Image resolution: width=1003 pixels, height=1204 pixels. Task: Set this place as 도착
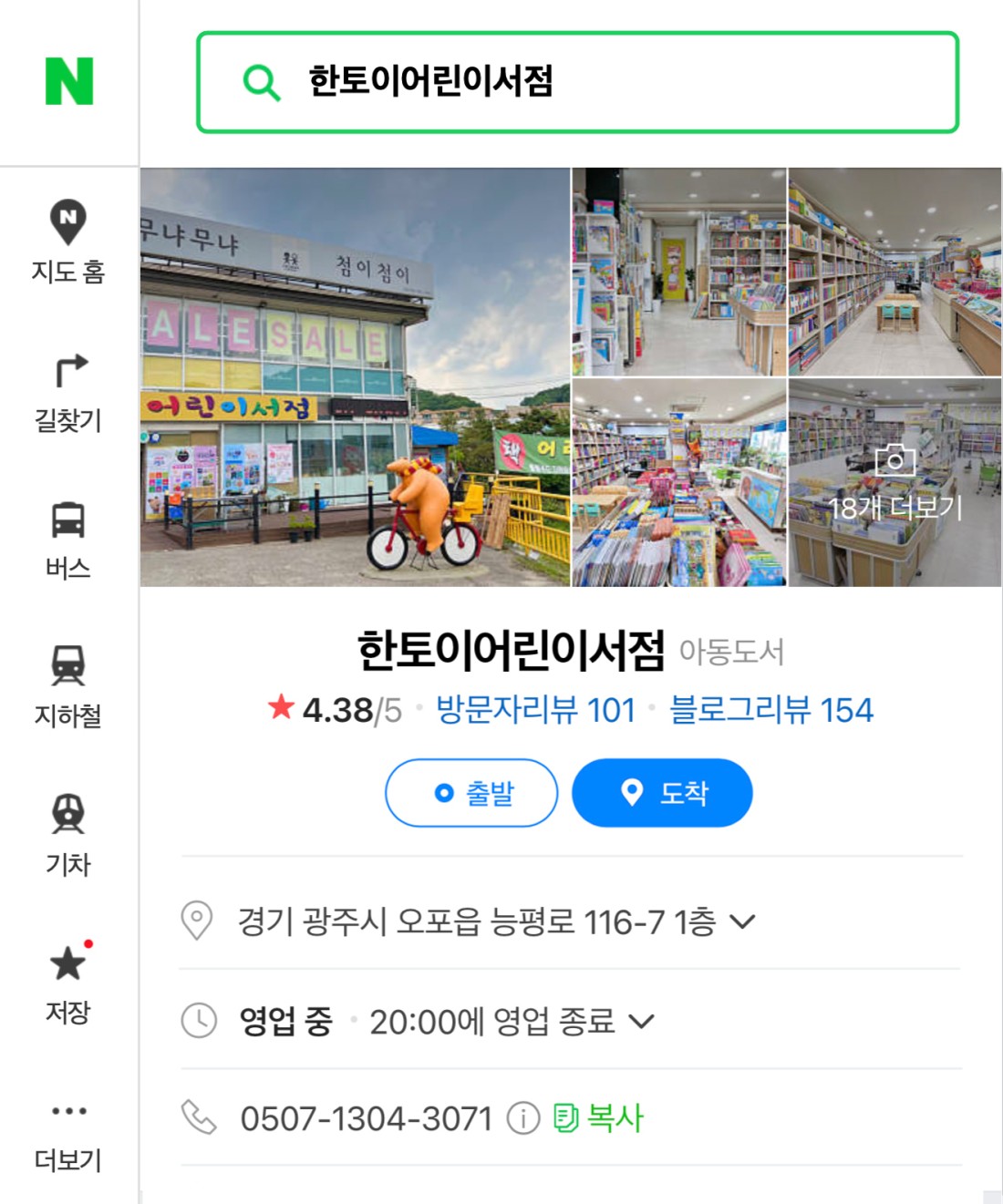(662, 793)
